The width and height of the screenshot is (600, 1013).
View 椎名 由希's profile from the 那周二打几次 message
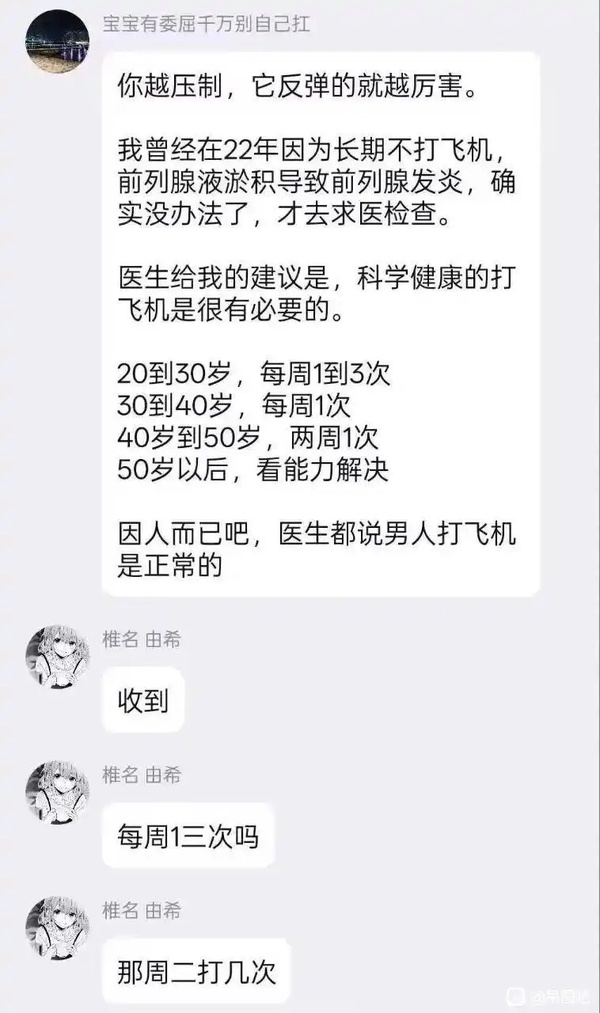[58, 928]
